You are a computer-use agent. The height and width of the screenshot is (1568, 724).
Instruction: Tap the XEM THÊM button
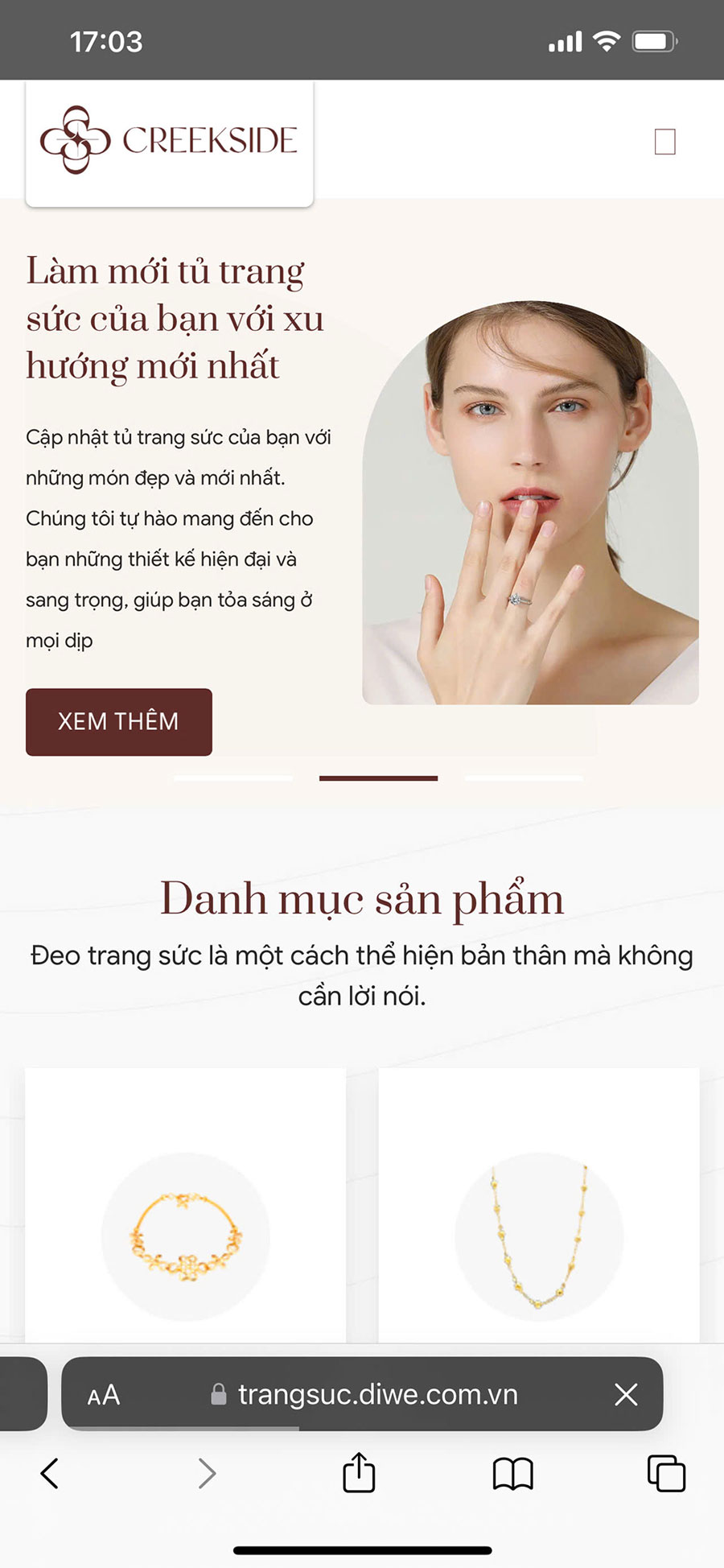point(119,721)
